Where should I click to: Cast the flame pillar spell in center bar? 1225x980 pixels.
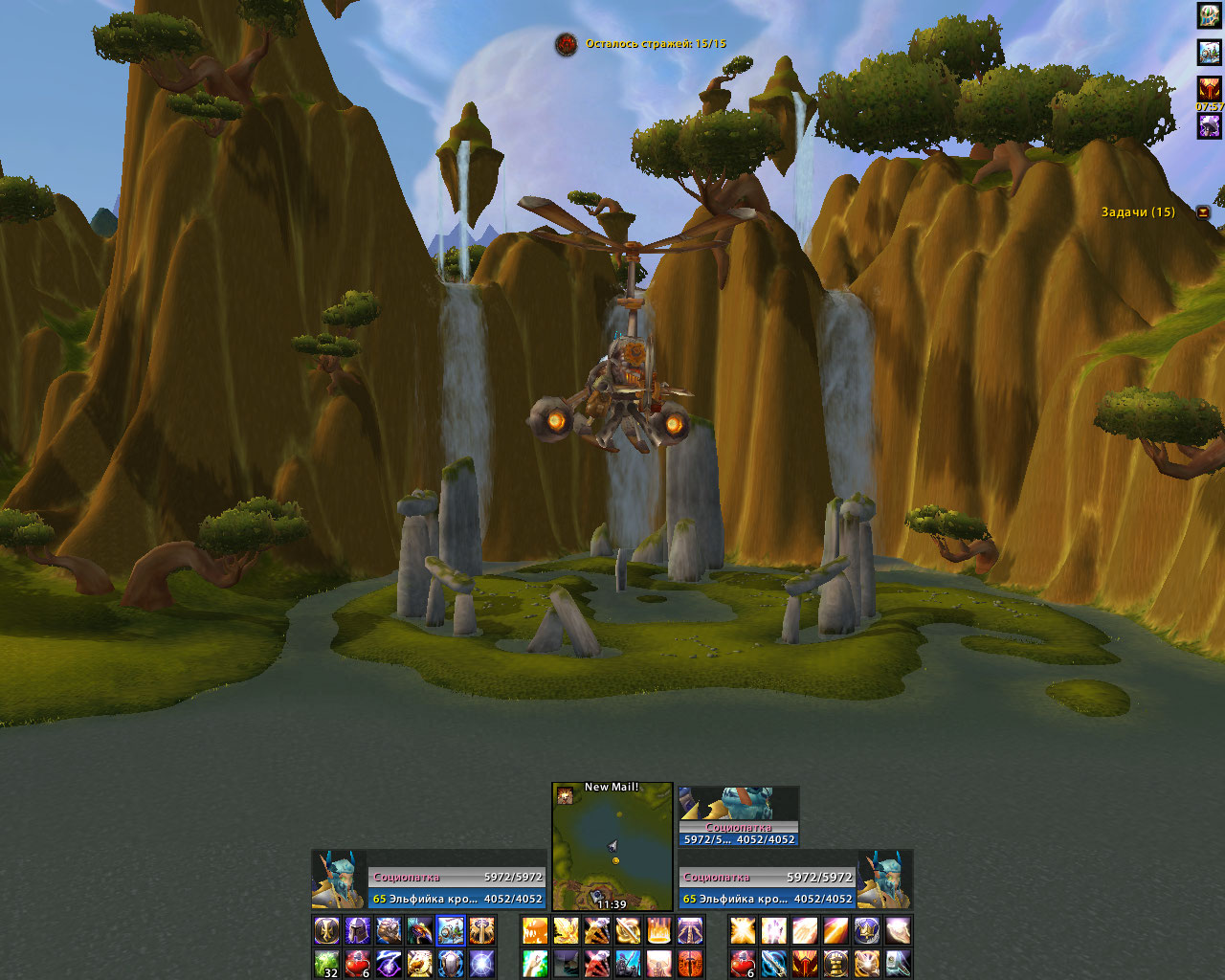pyautogui.click(x=659, y=930)
